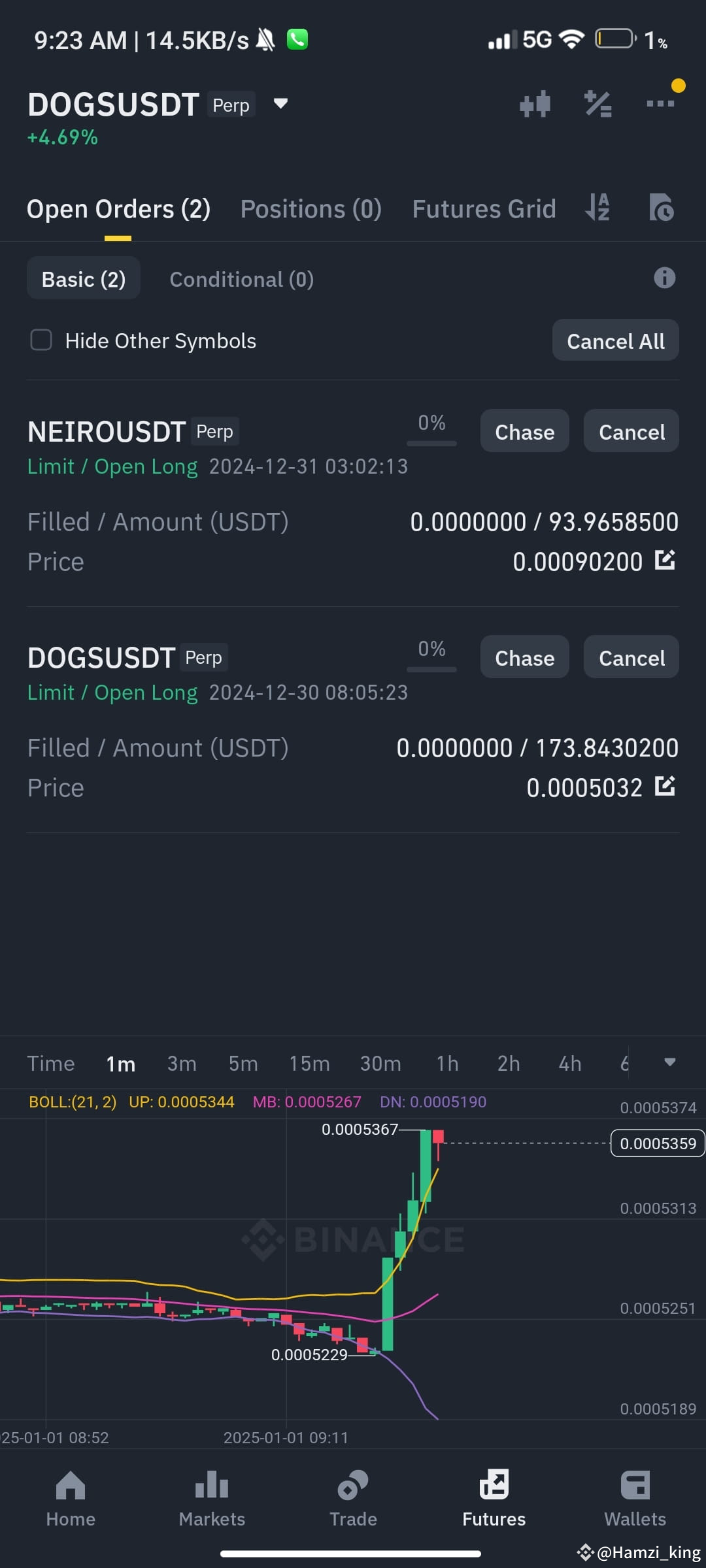This screenshot has height=1568, width=706.
Task: Tap the NEIROUSDT 0% fill progress bar
Action: [x=431, y=431]
